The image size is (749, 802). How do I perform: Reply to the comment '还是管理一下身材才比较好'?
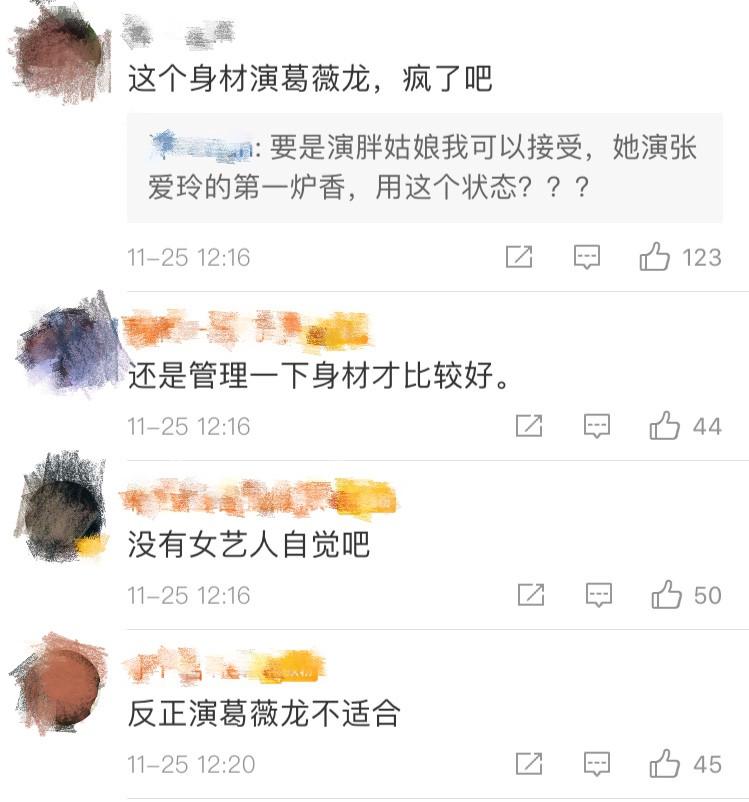click(597, 427)
